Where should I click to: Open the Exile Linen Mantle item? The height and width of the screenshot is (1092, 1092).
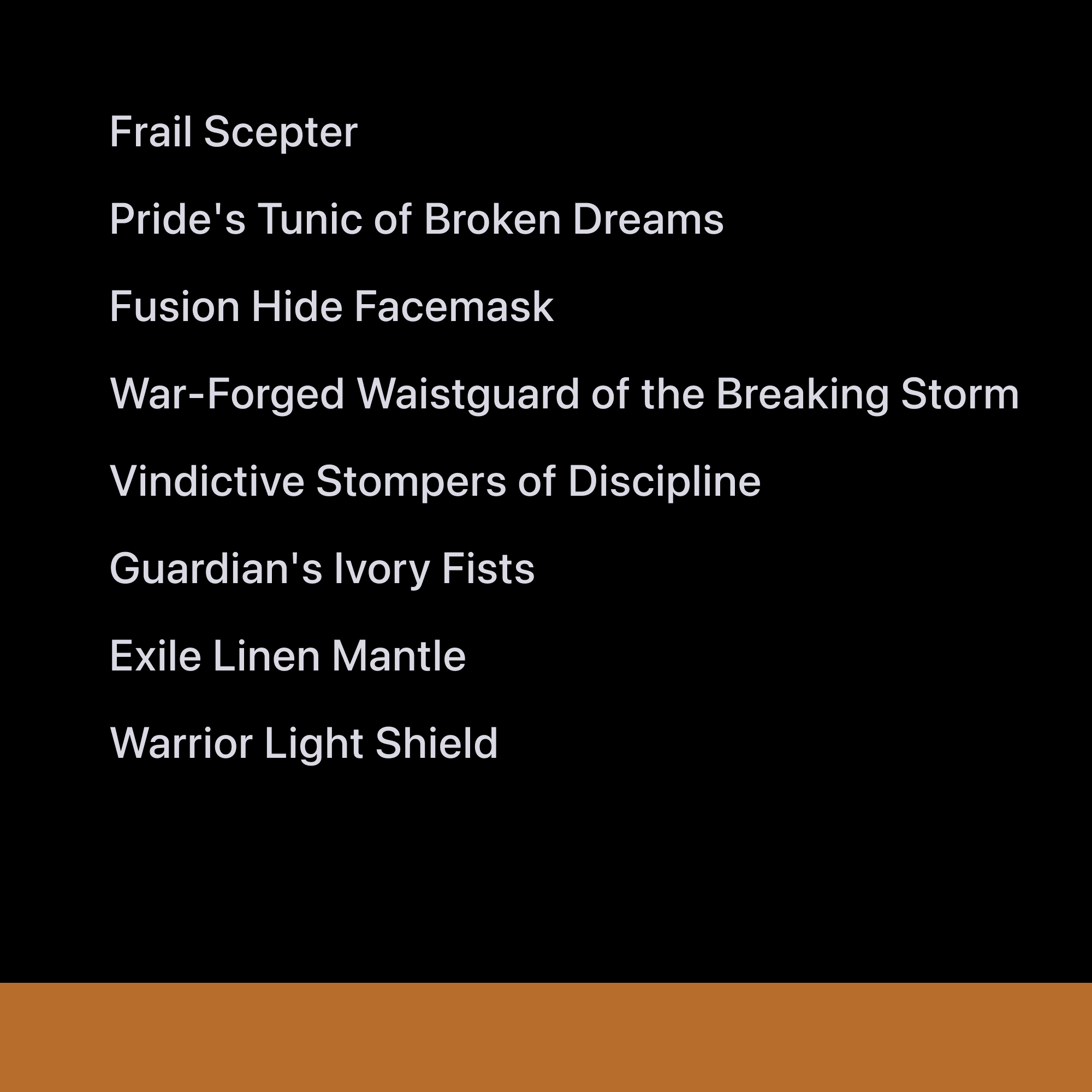(287, 656)
